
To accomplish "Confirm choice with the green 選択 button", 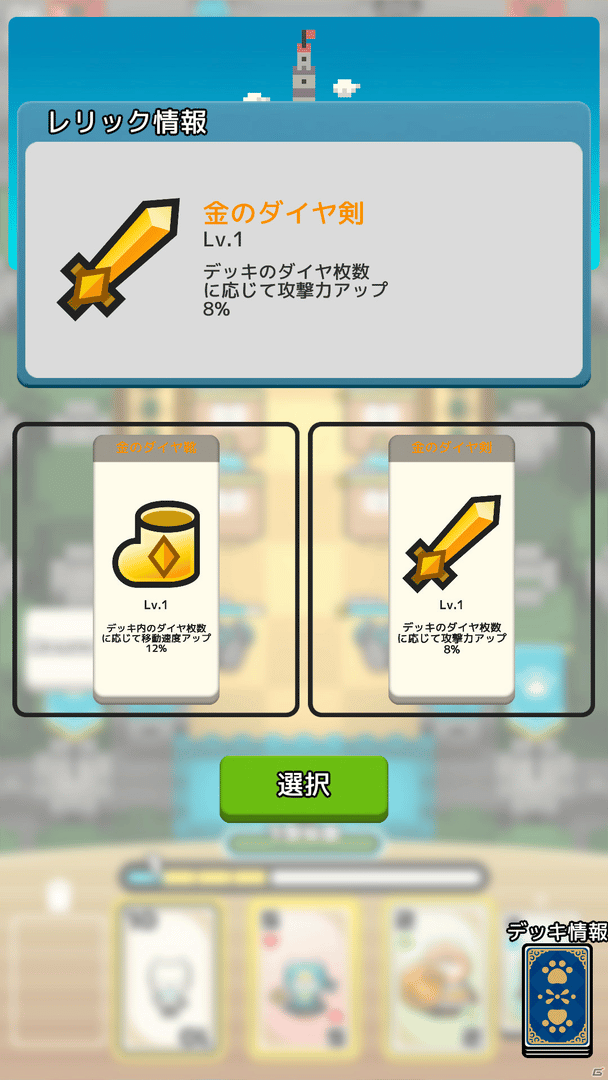I will coord(303,787).
